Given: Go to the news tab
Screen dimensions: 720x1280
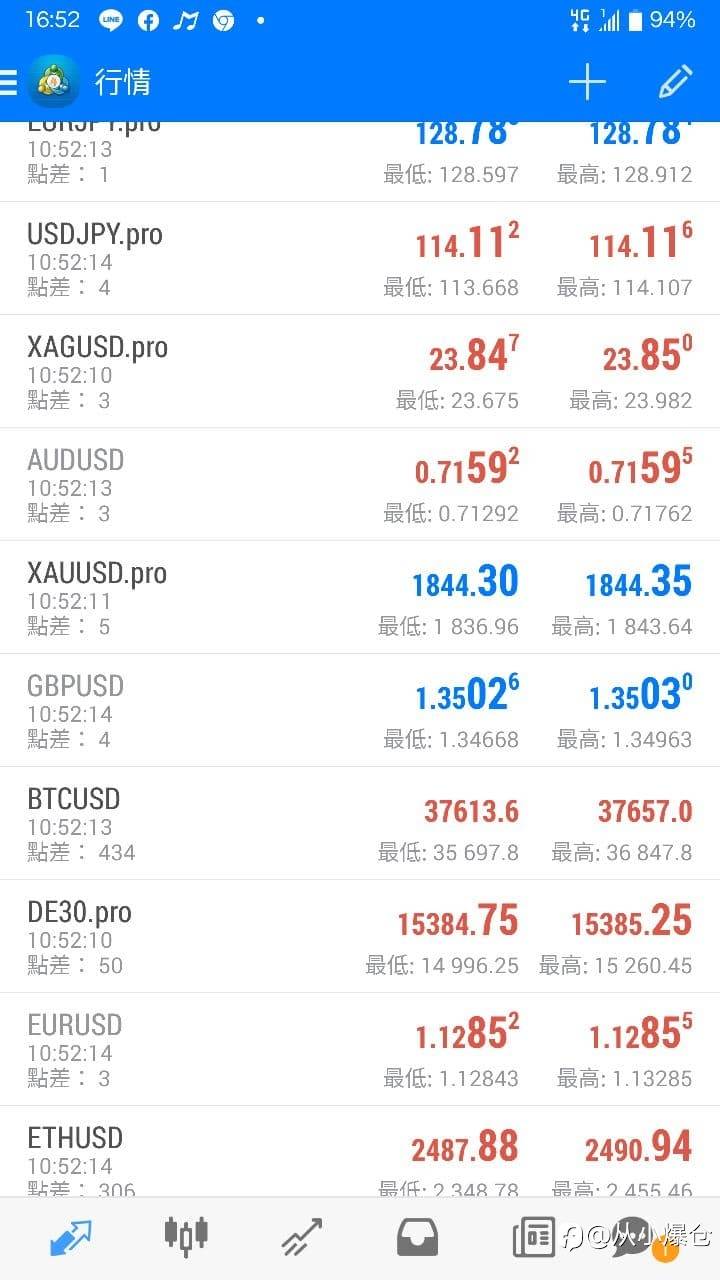Looking at the screenshot, I should (534, 1237).
